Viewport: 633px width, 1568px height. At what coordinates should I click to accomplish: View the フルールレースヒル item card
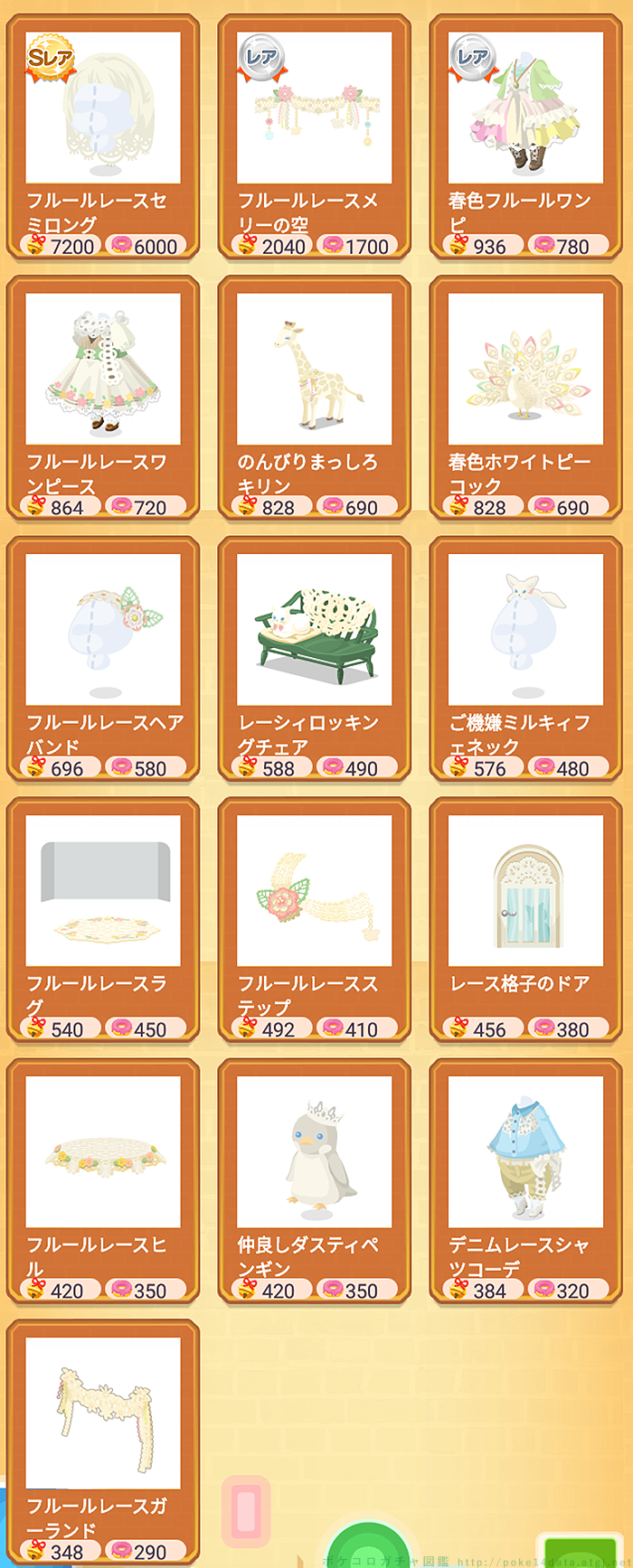(103, 1179)
